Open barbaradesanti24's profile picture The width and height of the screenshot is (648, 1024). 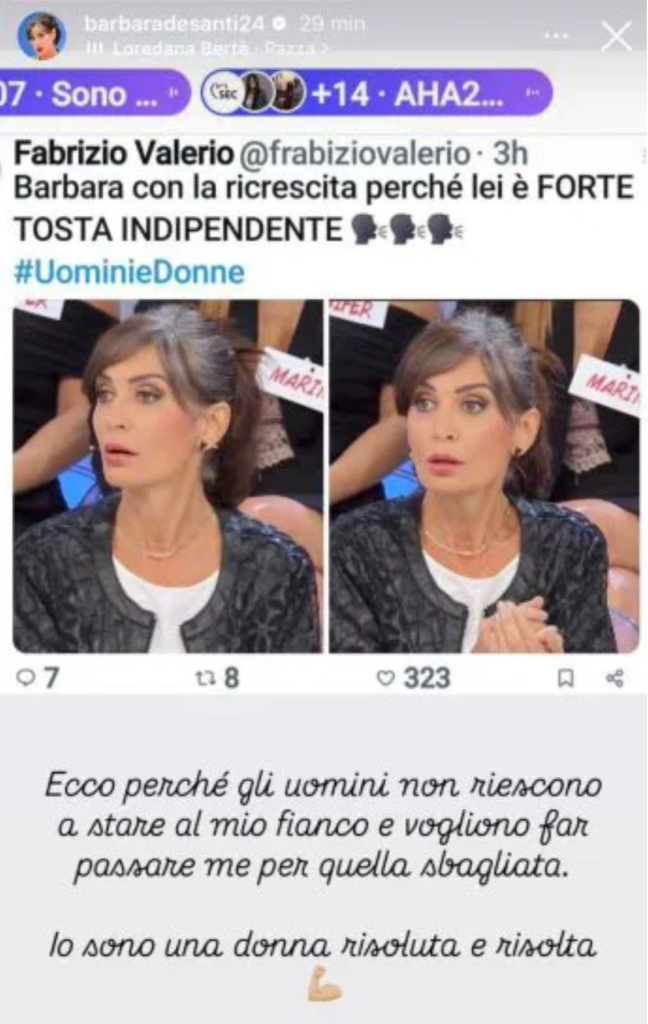click(42, 36)
